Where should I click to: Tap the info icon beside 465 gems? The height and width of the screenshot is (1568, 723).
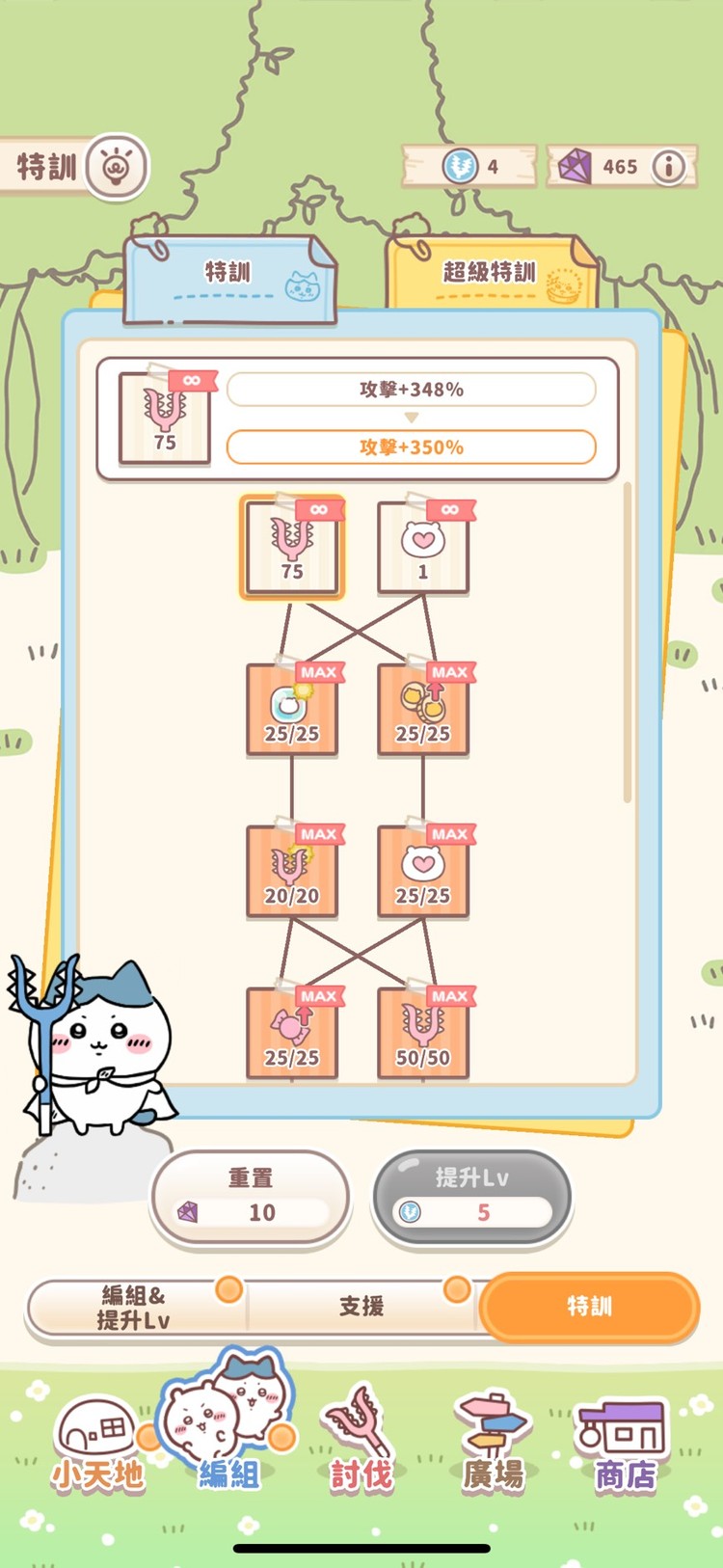point(668,167)
